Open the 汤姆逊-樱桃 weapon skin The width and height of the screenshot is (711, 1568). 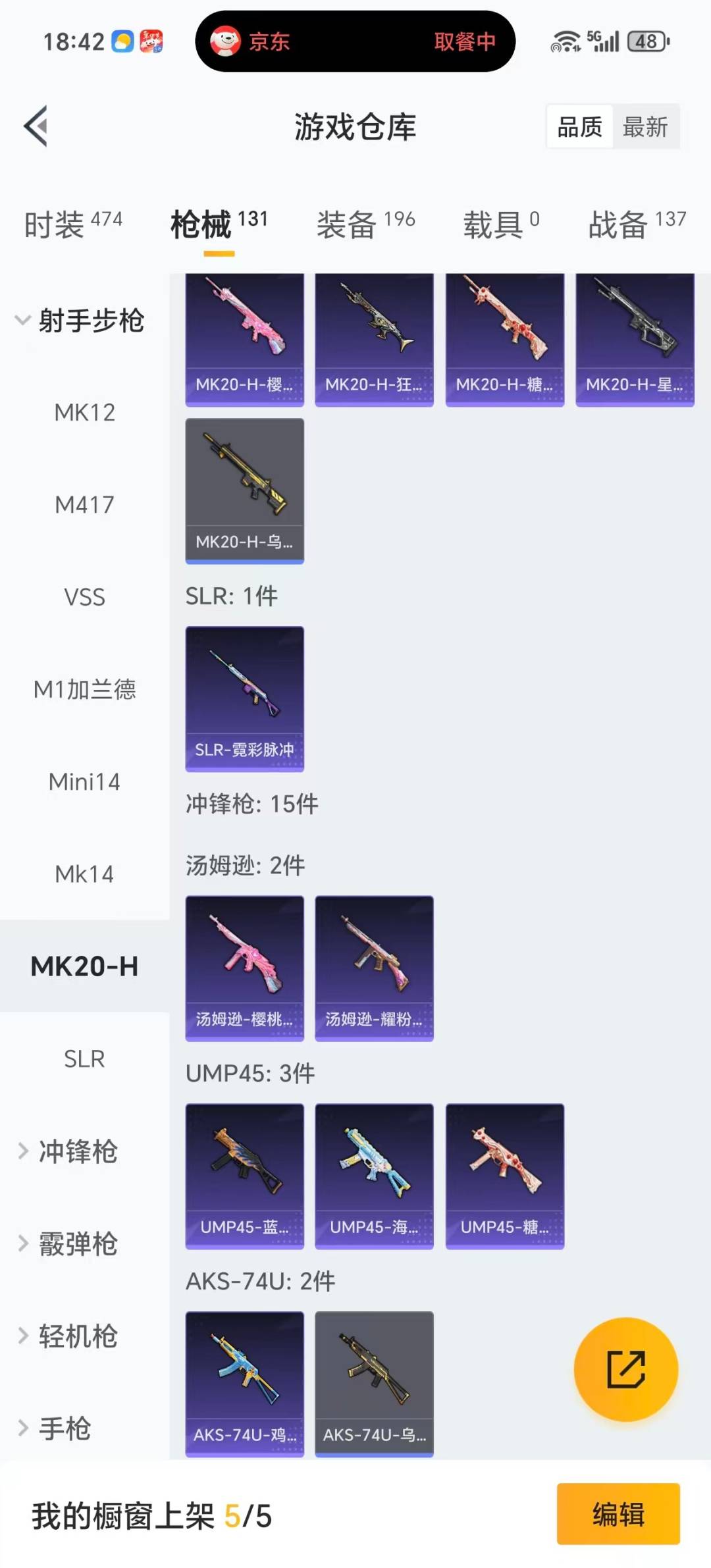pos(244,966)
